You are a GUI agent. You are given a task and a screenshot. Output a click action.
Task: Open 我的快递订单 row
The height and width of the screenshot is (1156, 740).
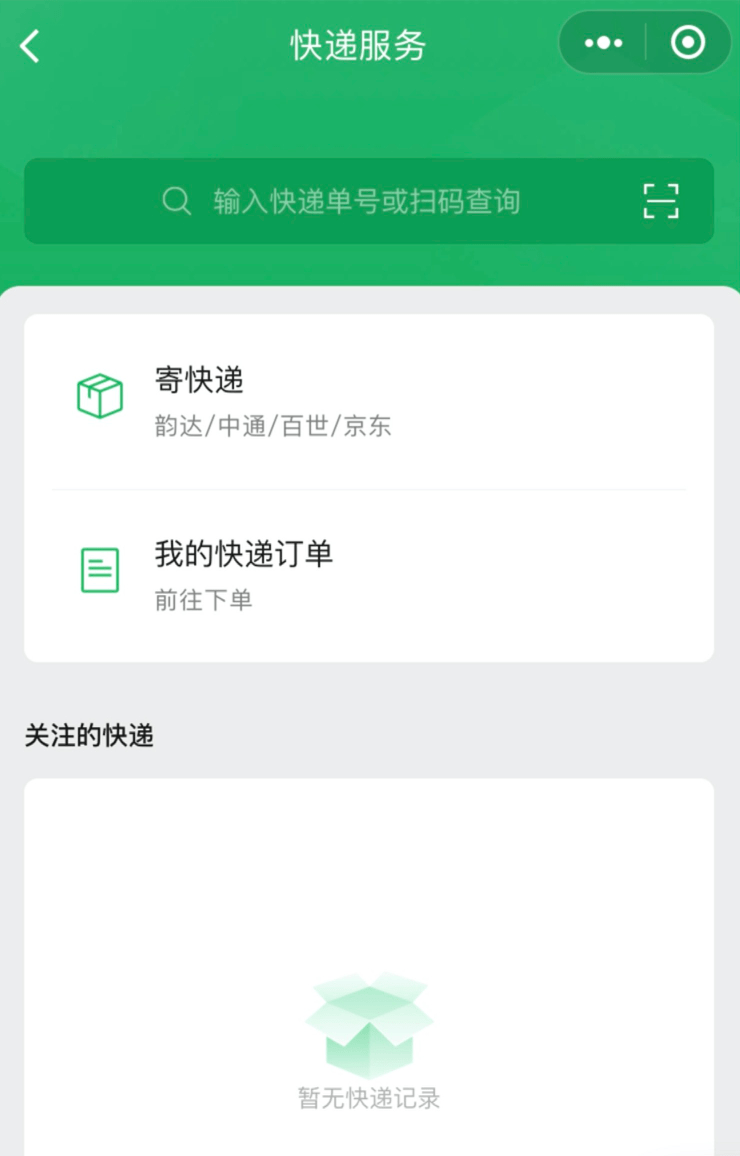click(369, 574)
